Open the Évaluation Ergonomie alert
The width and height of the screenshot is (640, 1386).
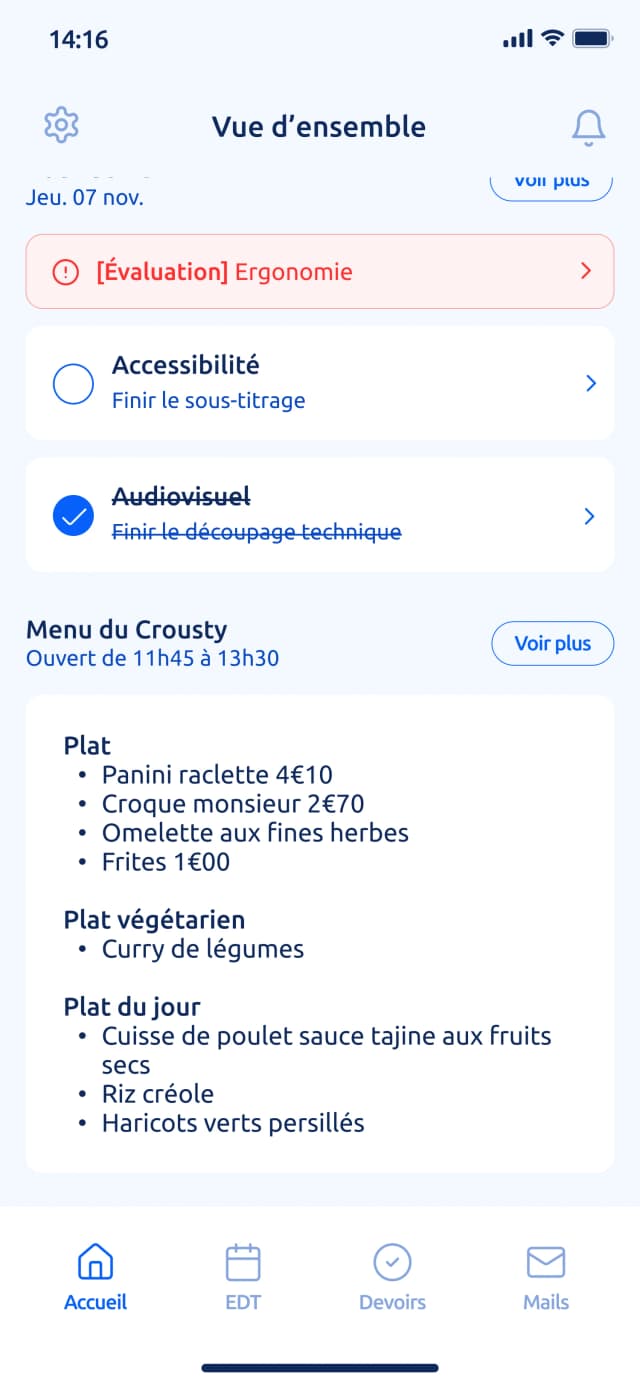pyautogui.click(x=319, y=271)
